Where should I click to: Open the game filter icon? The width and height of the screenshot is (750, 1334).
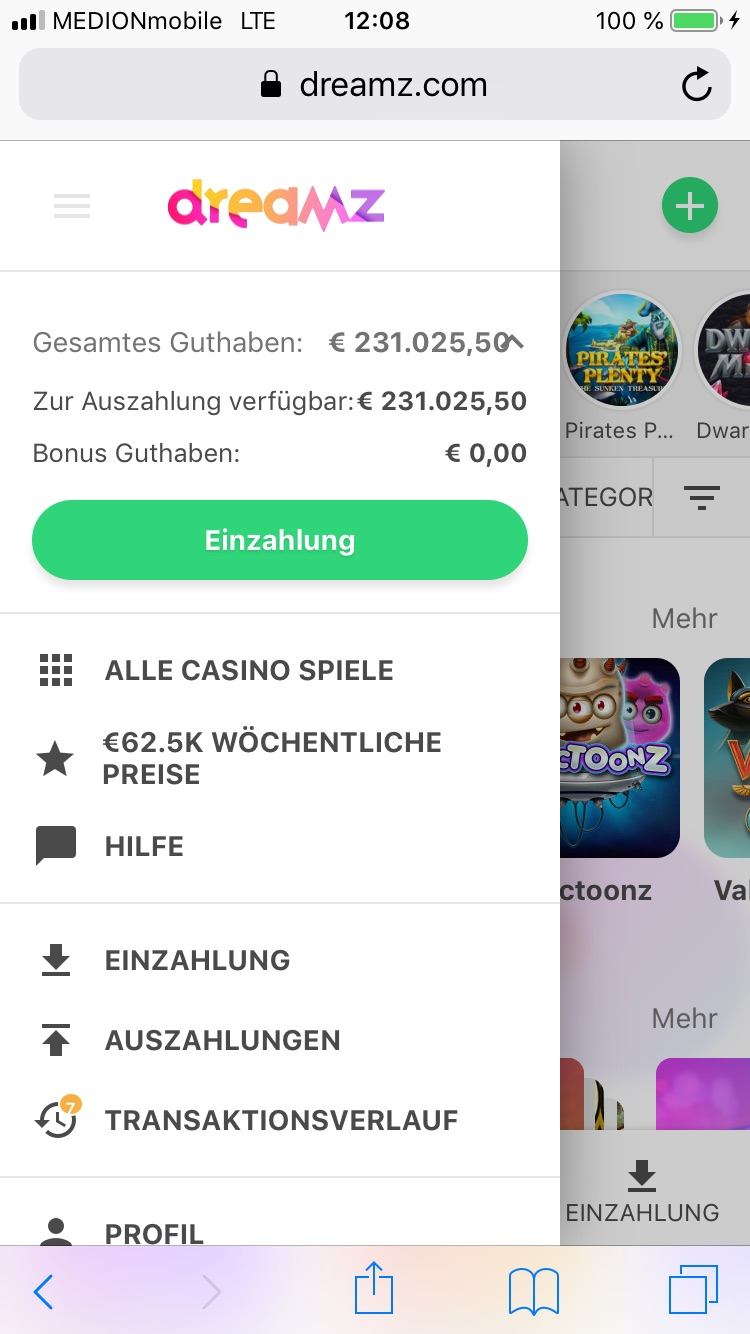(x=701, y=497)
